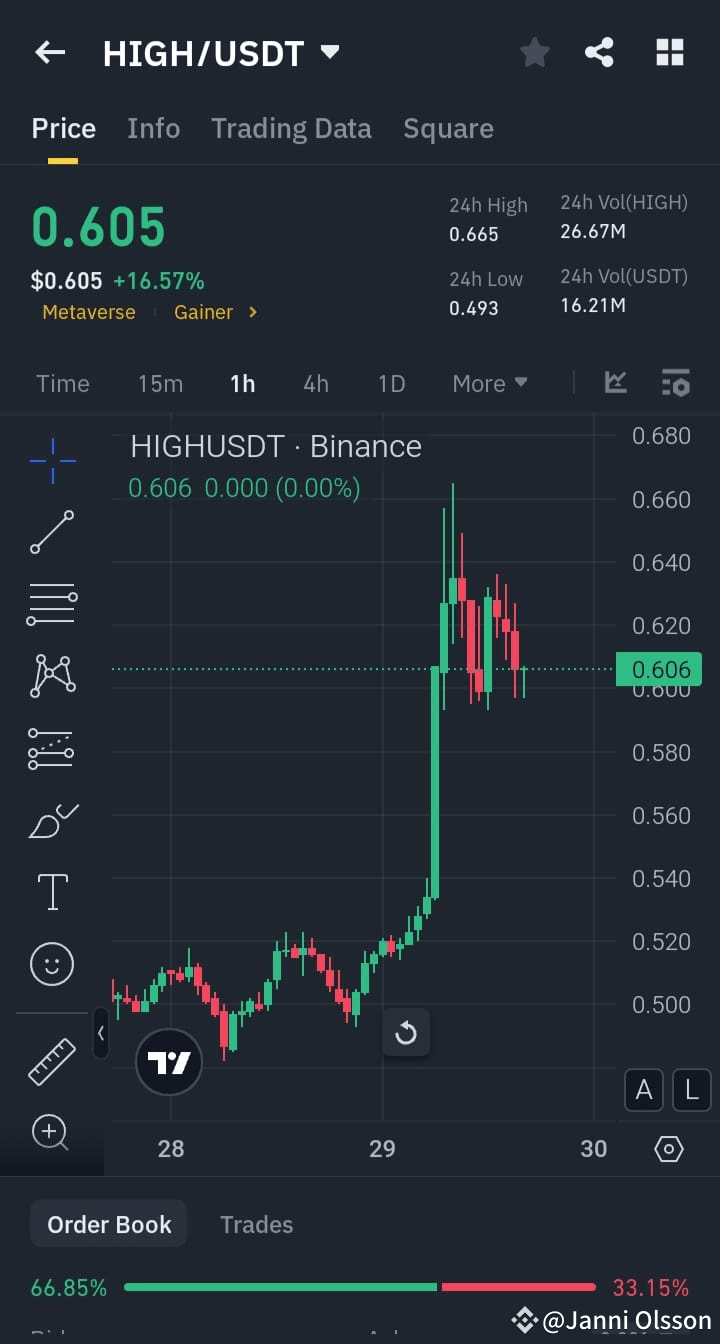
Task: Toggle log scale with the L button
Action: point(691,1090)
